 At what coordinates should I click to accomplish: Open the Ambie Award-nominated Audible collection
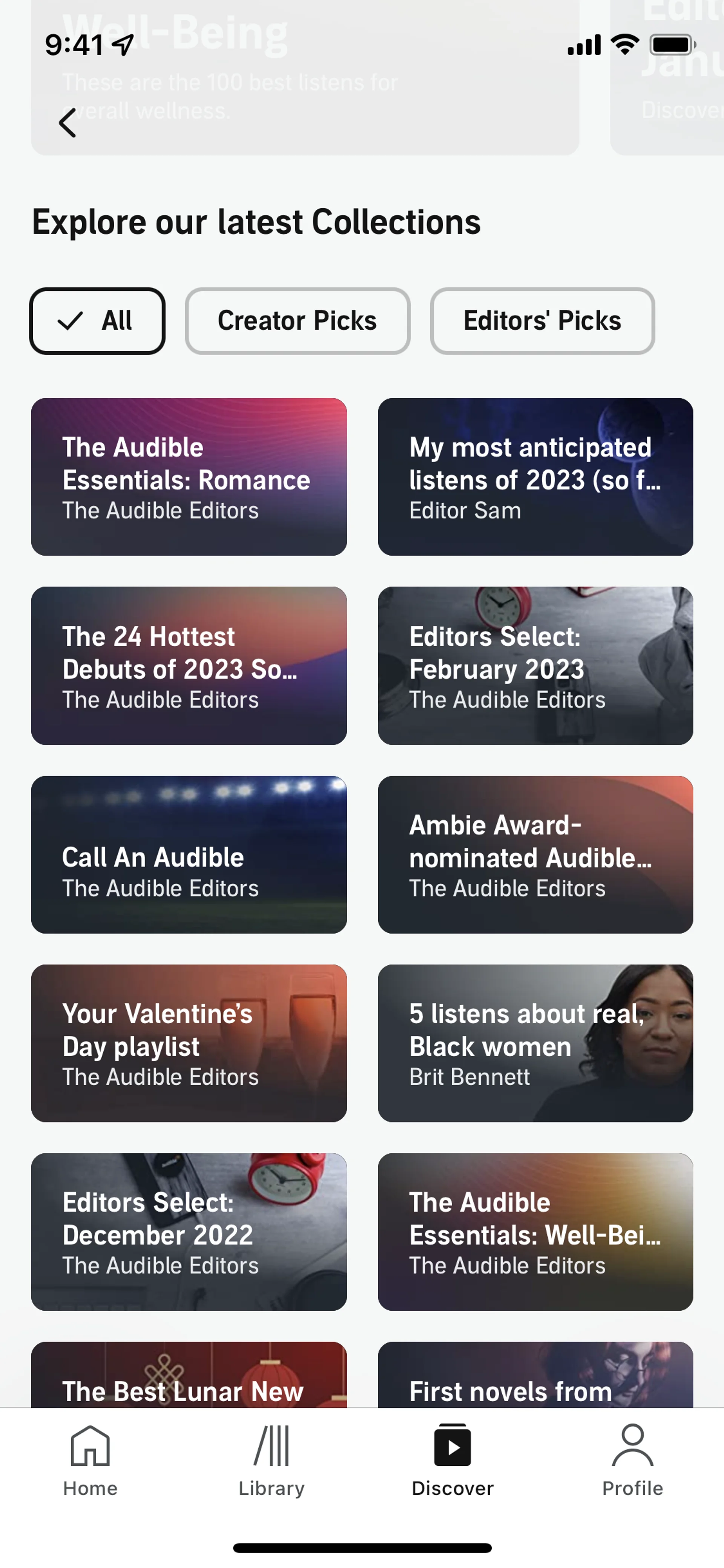tap(535, 854)
